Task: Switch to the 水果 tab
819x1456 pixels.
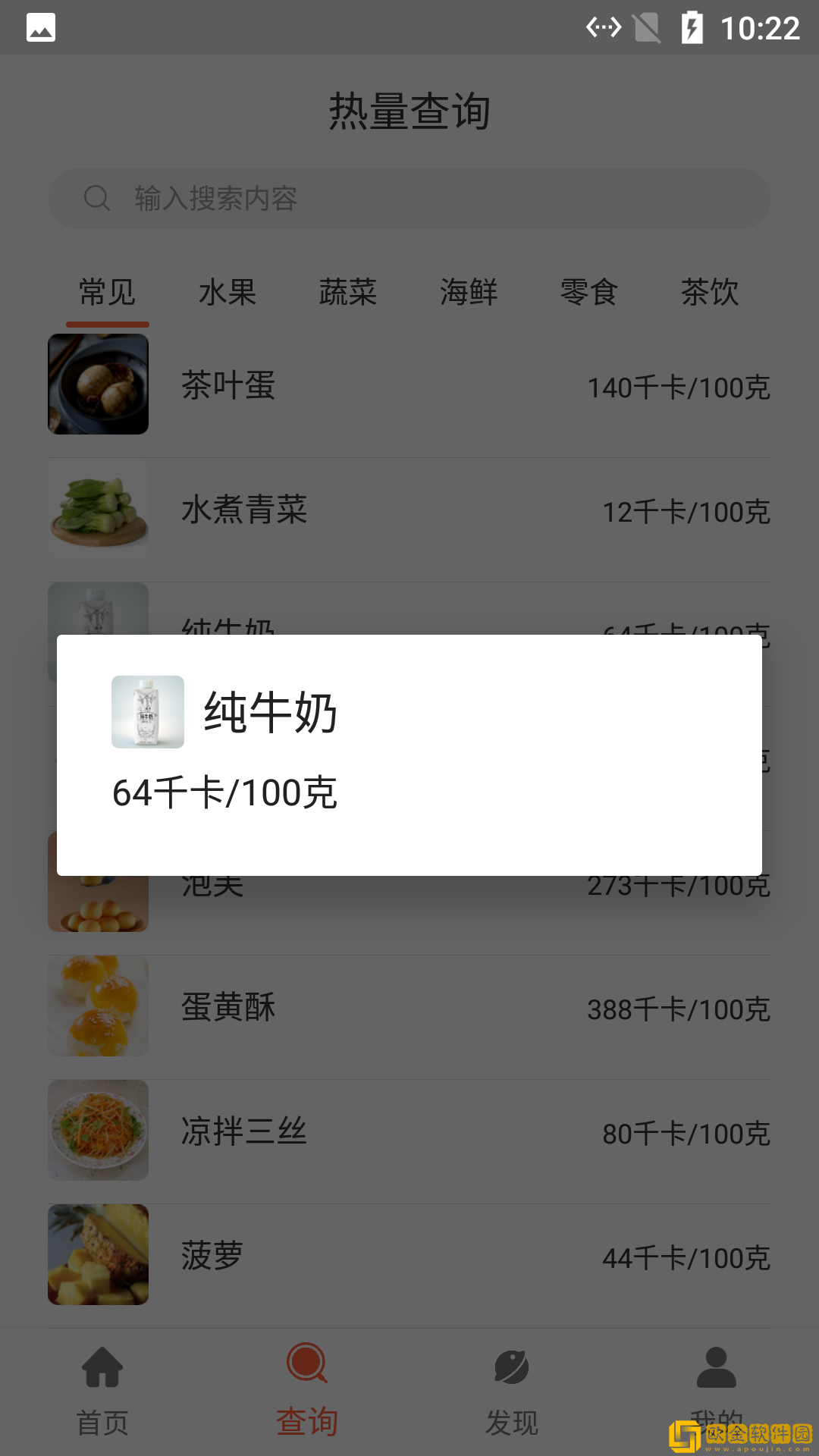Action: tap(227, 293)
